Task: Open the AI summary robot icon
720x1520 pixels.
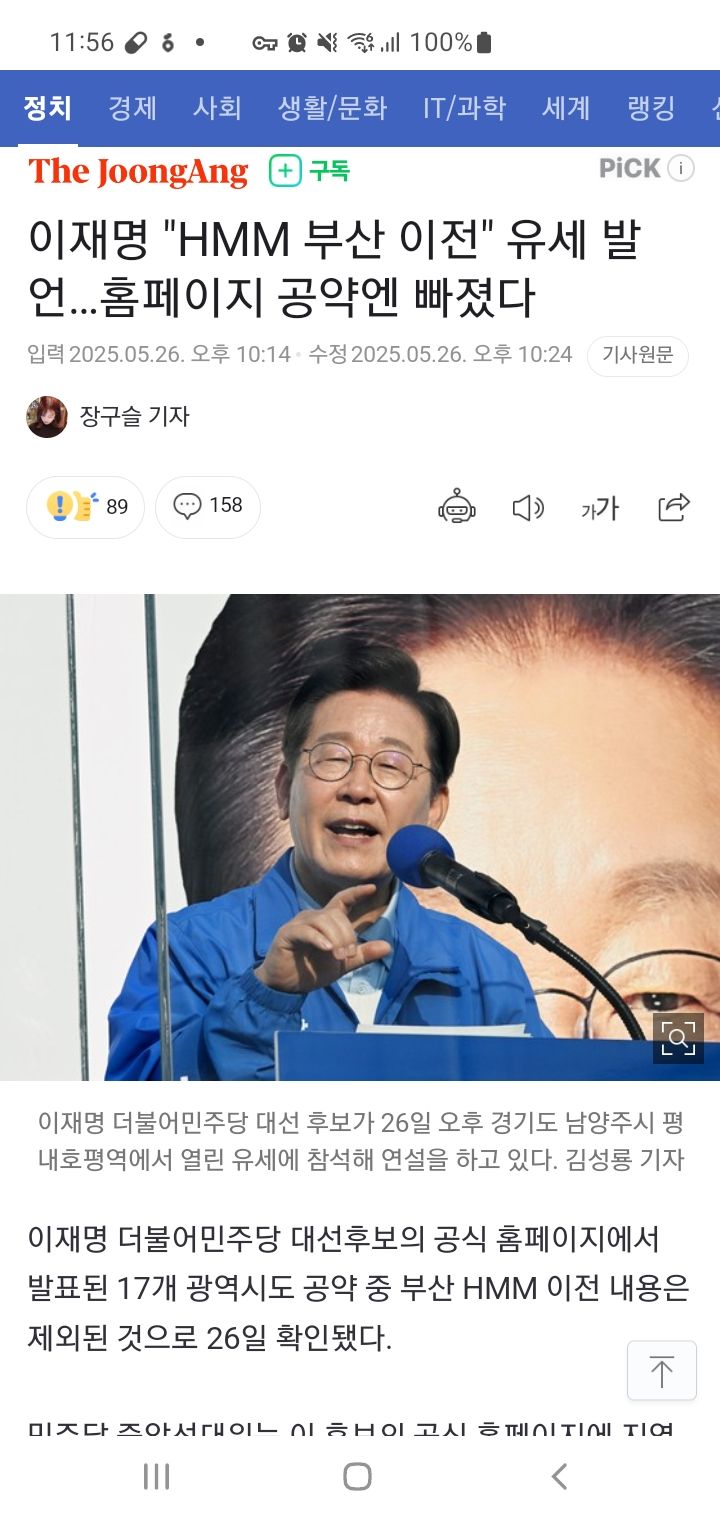Action: [457, 508]
